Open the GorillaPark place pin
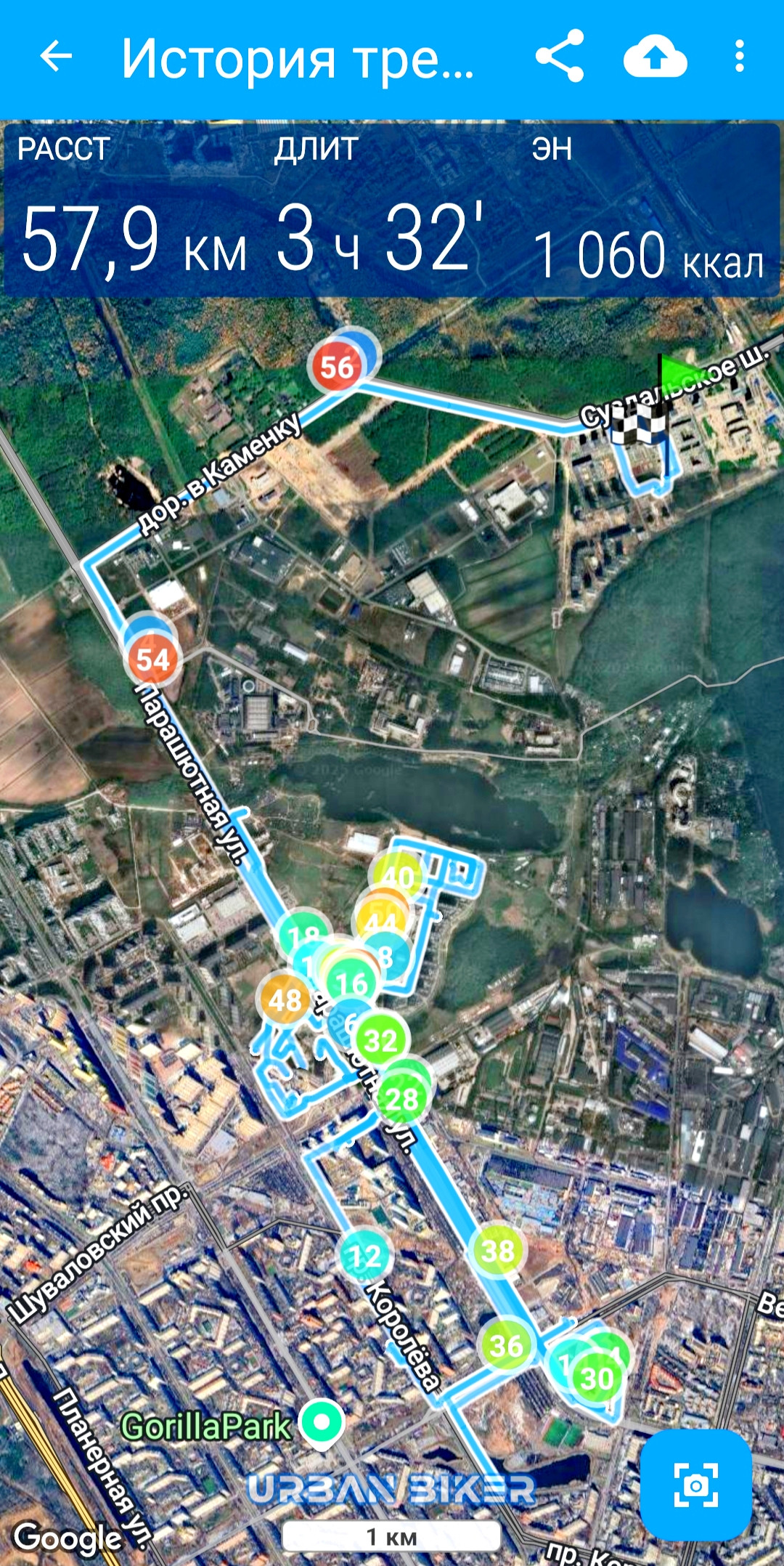Screen dimensions: 784x1566 point(322,1424)
